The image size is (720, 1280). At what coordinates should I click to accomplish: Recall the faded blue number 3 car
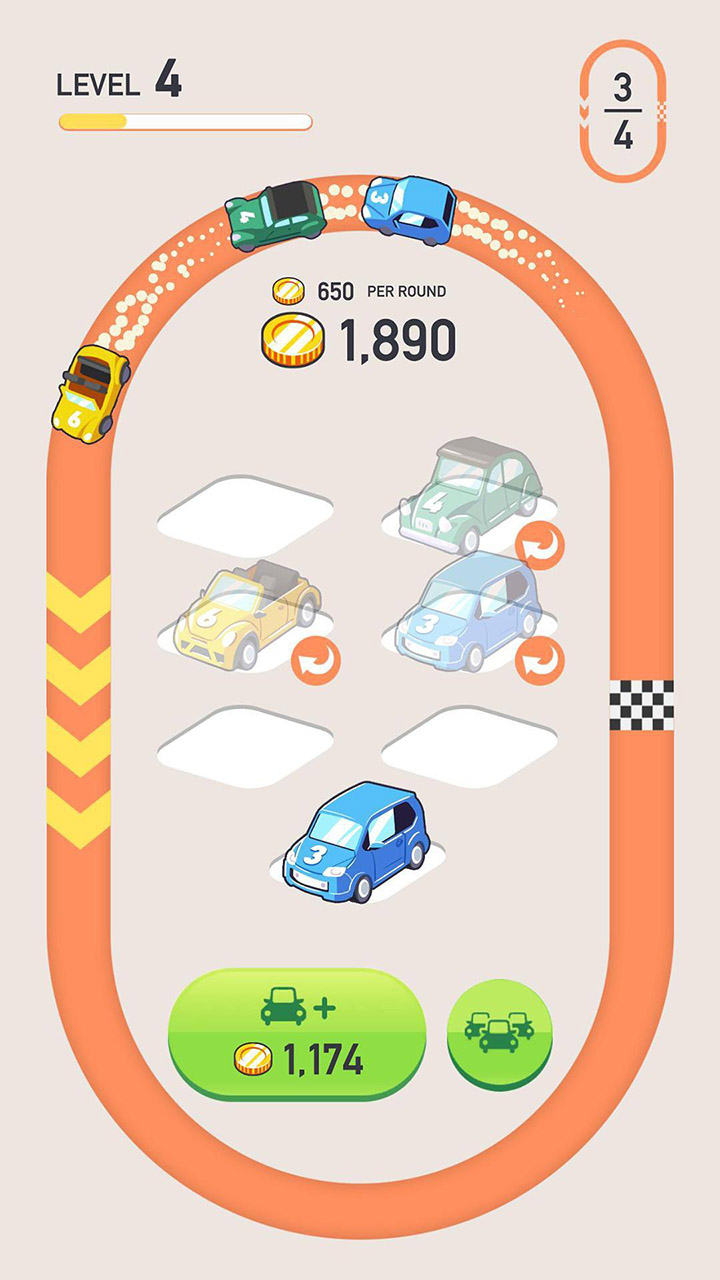pyautogui.click(x=540, y=661)
